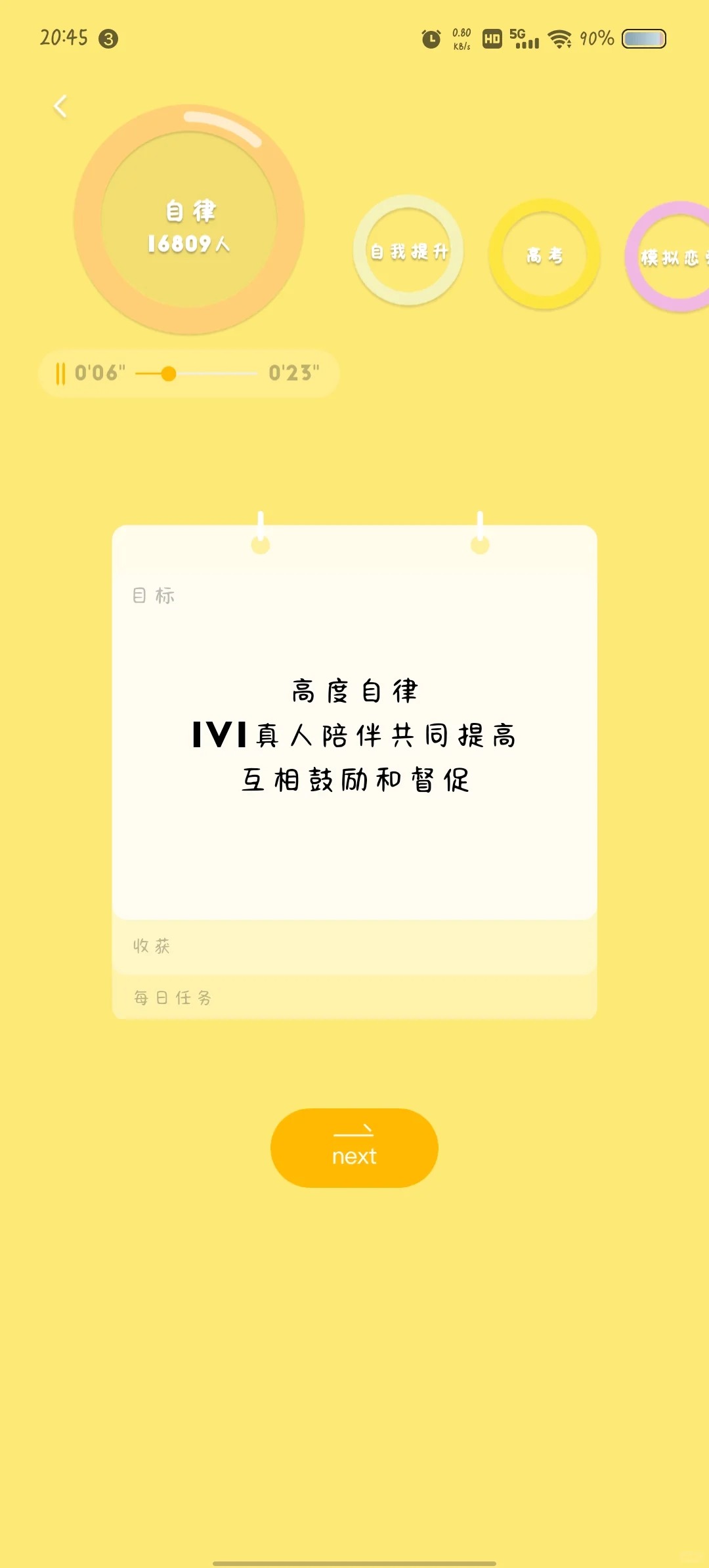Tap the audio progress bar
The height and width of the screenshot is (1568, 709).
click(x=197, y=374)
